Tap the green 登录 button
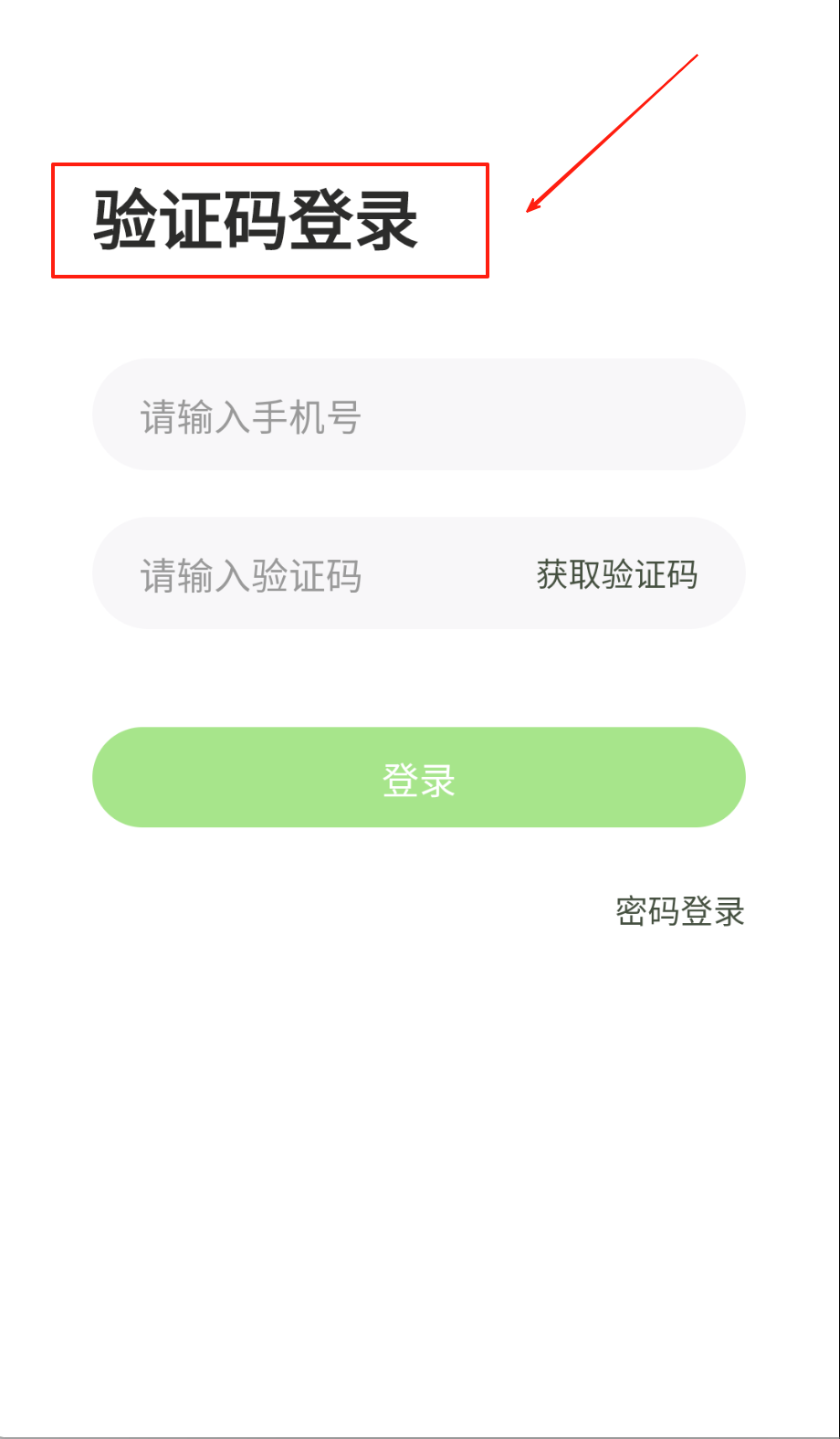Viewport: 840px width, 1439px height. pos(418,778)
